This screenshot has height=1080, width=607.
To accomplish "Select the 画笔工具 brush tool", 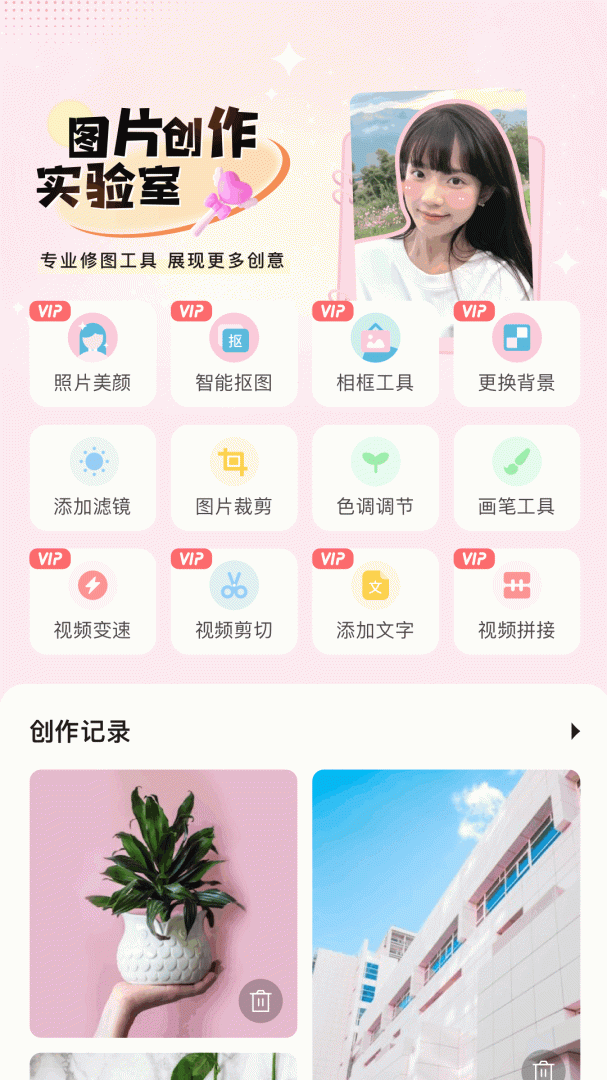I will [x=517, y=478].
